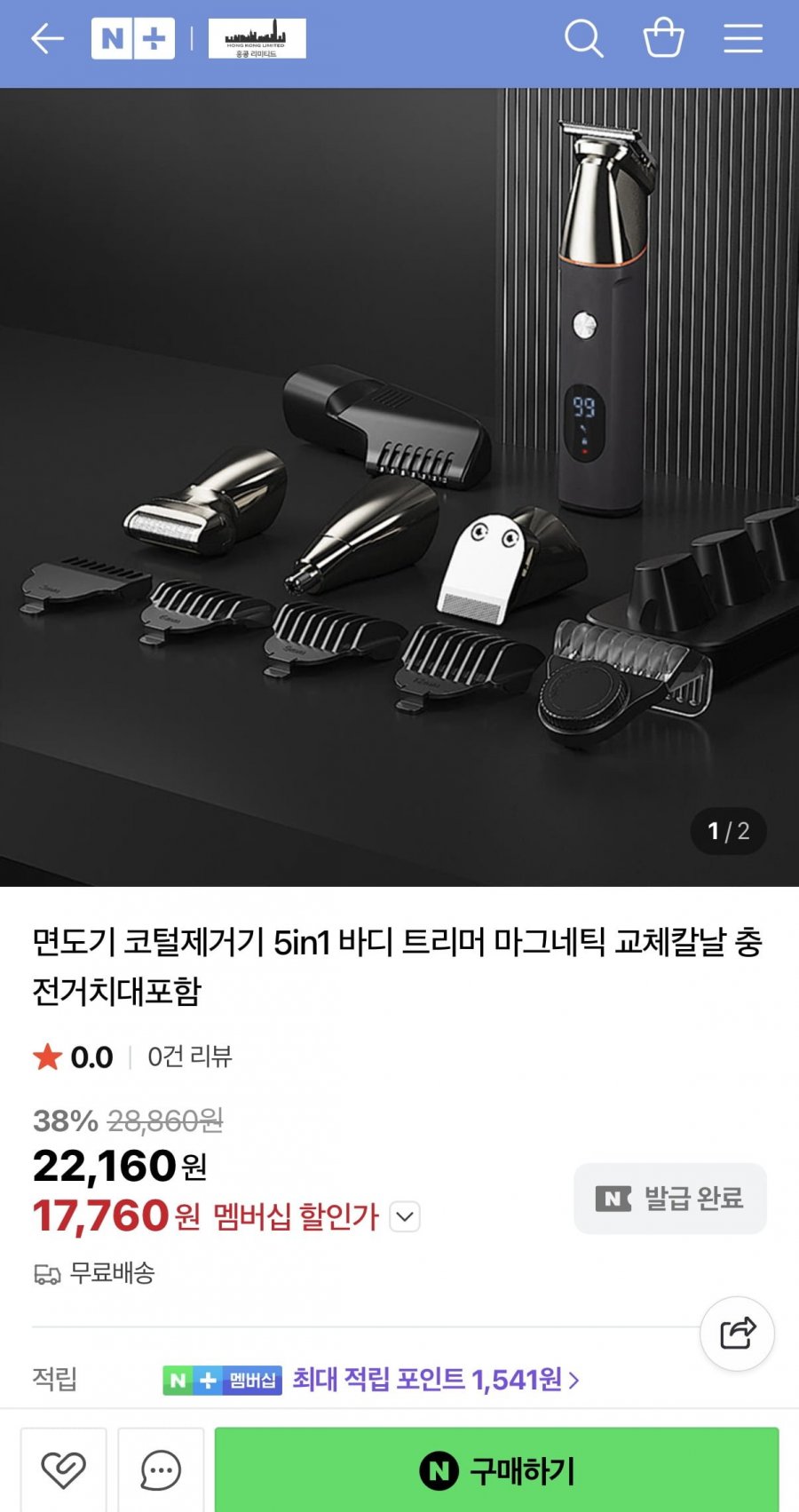Add product to wishlist with heart

click(64, 1469)
